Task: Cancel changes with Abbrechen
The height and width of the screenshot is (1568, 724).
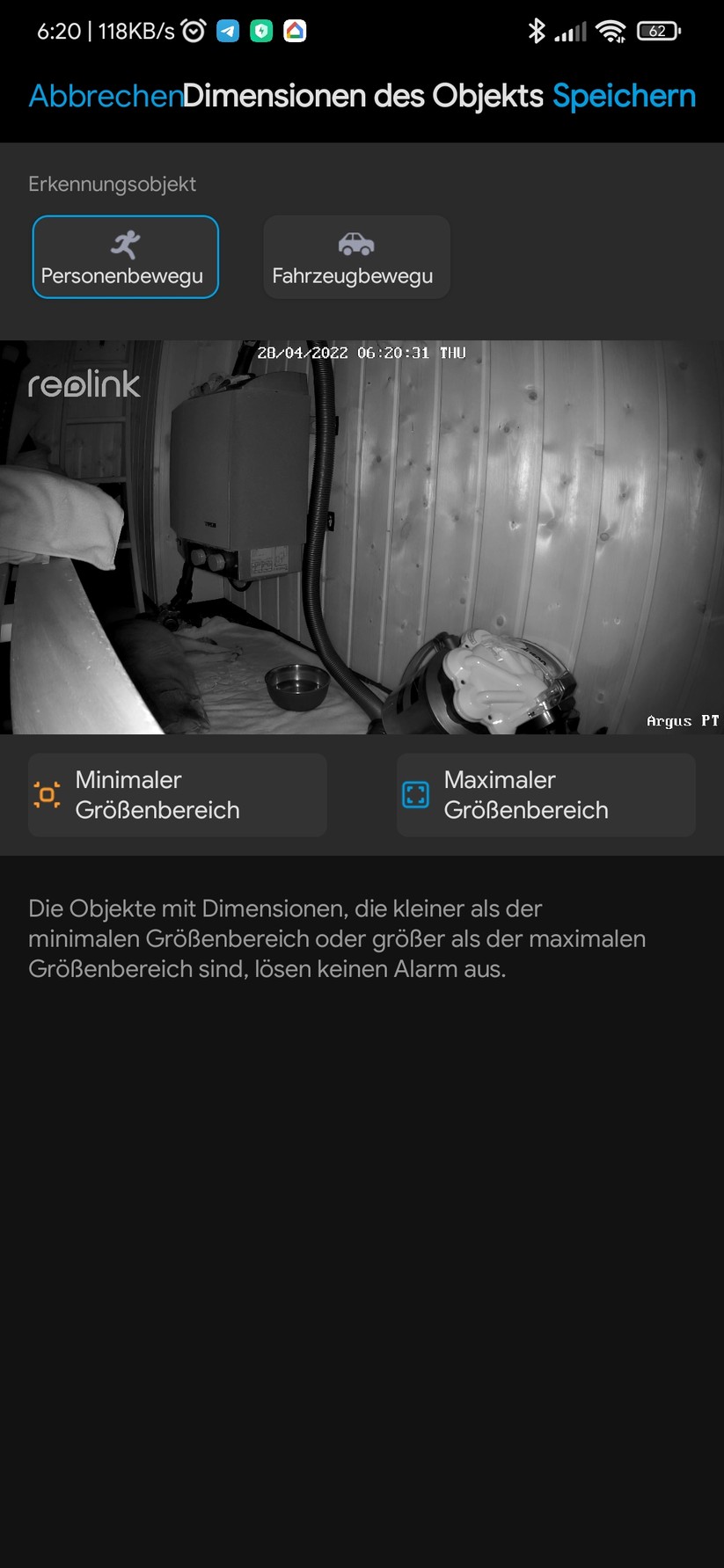Action: [x=105, y=95]
